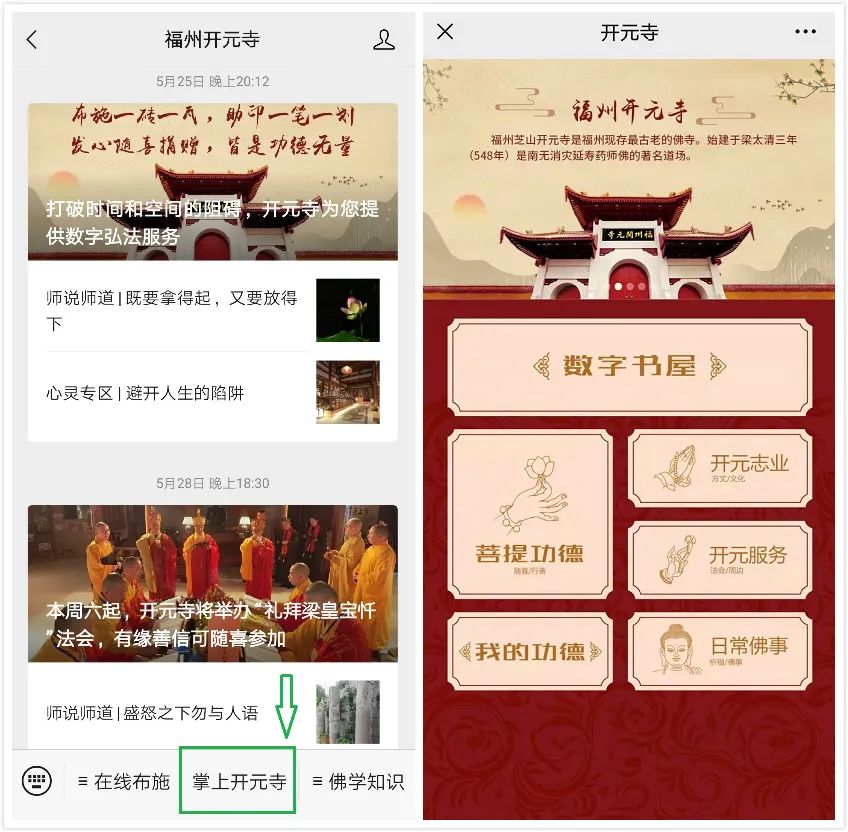
Task: Switch to keyboard input mode
Action: (x=38, y=781)
